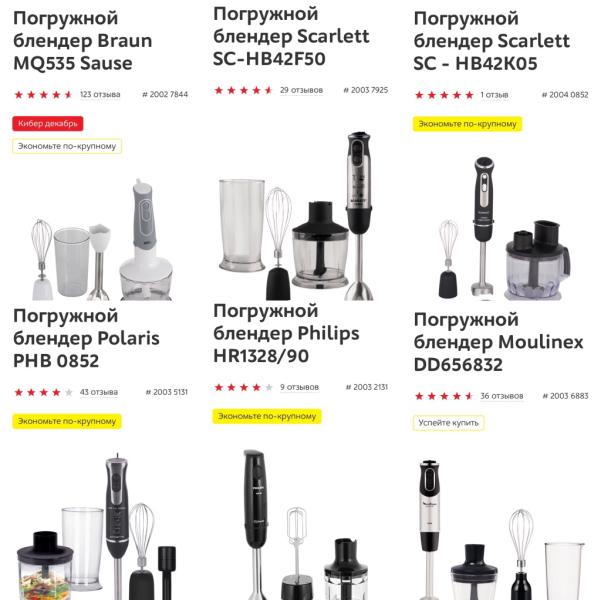
Task: Open Braun MQ535 Sause blender product
Action: [82, 41]
